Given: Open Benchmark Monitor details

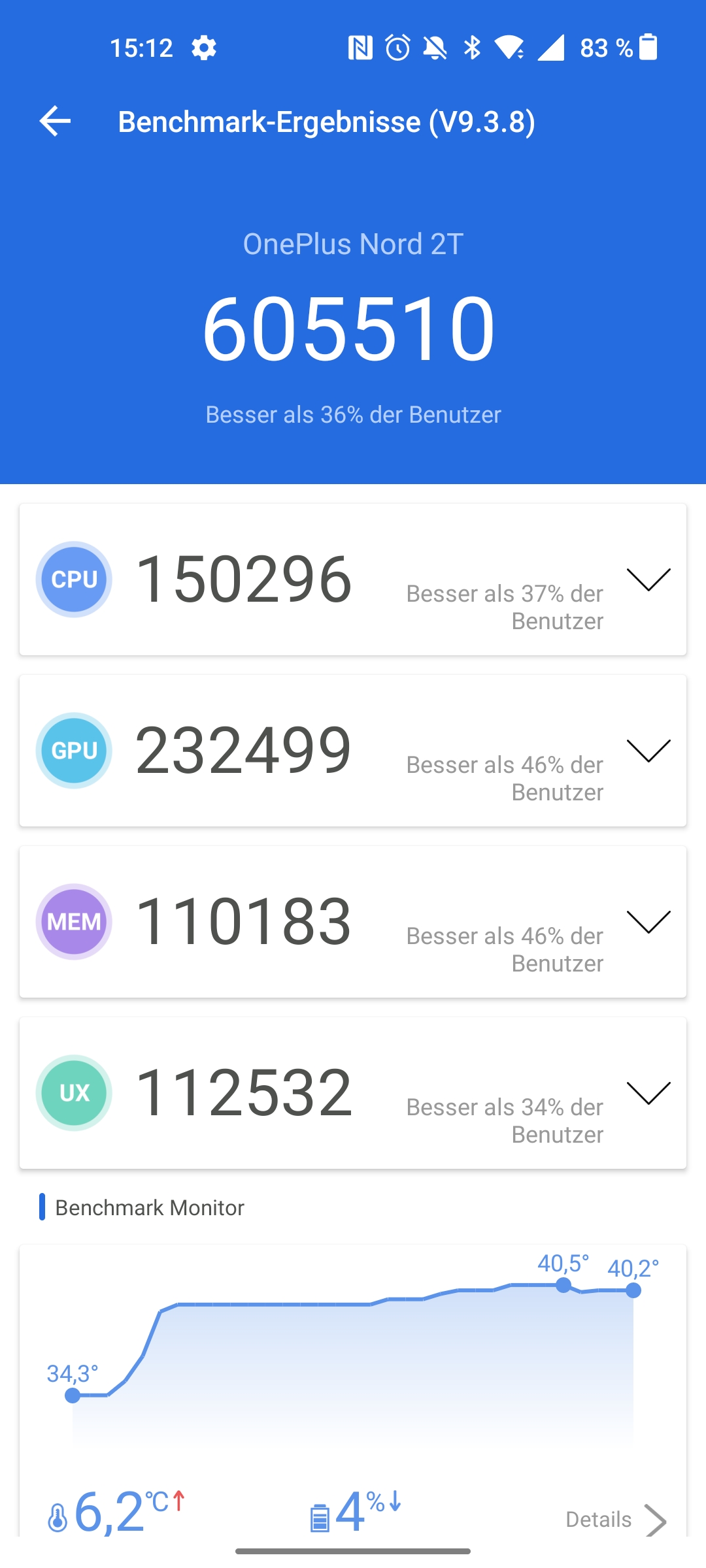Looking at the screenshot, I should coord(616,1520).
